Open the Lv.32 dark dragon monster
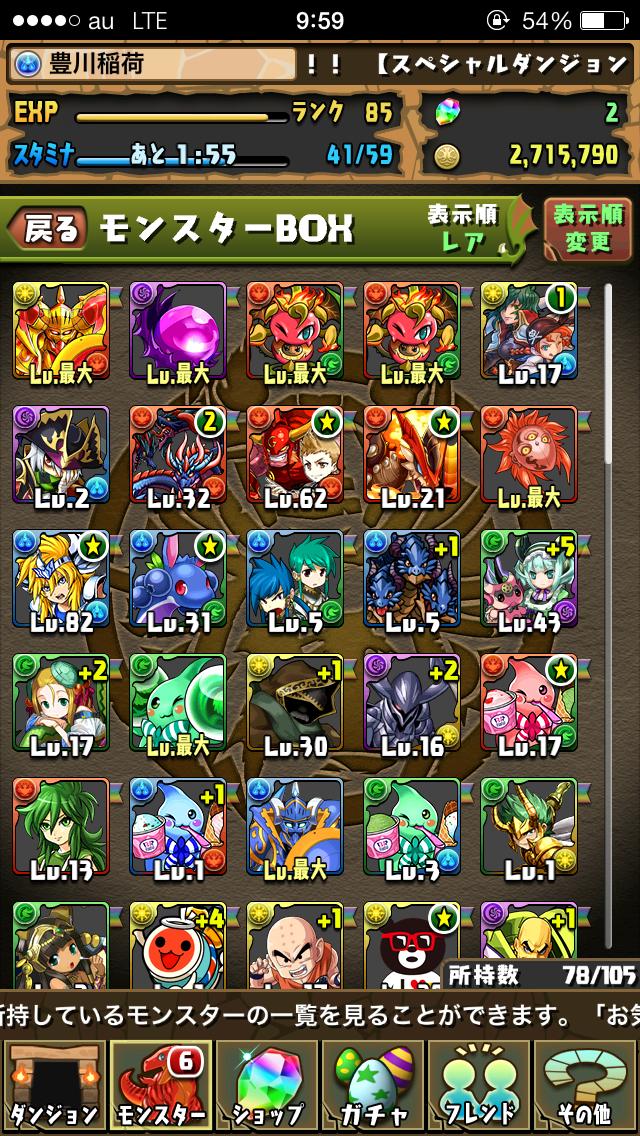The width and height of the screenshot is (640, 1136). [178, 456]
